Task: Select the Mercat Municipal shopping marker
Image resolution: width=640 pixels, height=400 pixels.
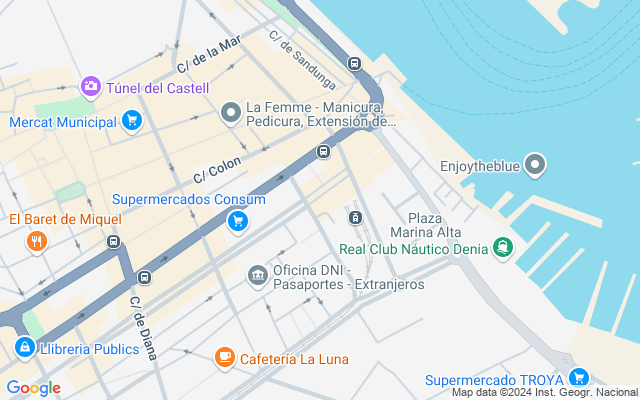Action: pos(131,122)
